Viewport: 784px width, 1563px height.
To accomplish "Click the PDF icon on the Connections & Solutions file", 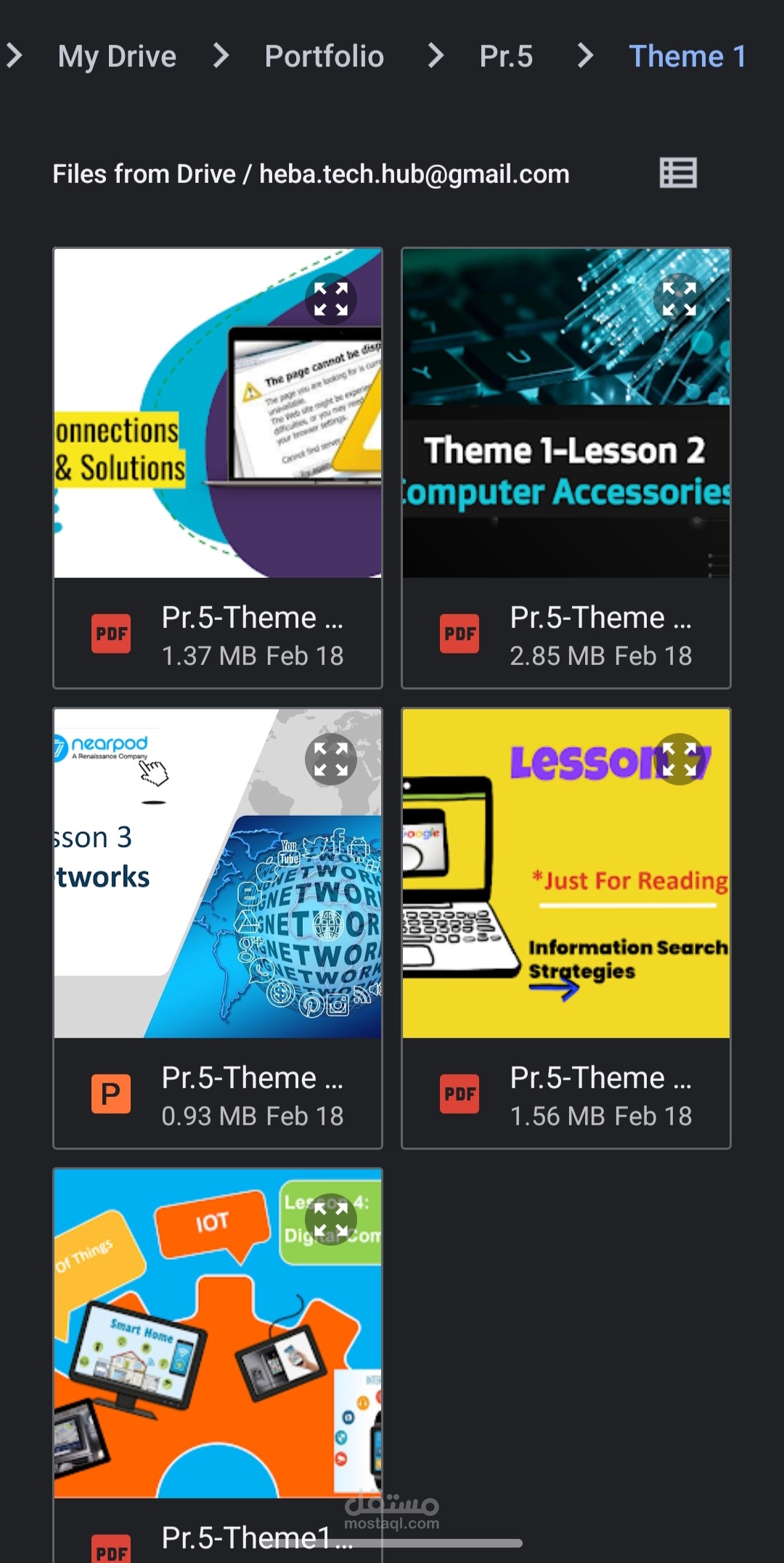I will pos(110,633).
